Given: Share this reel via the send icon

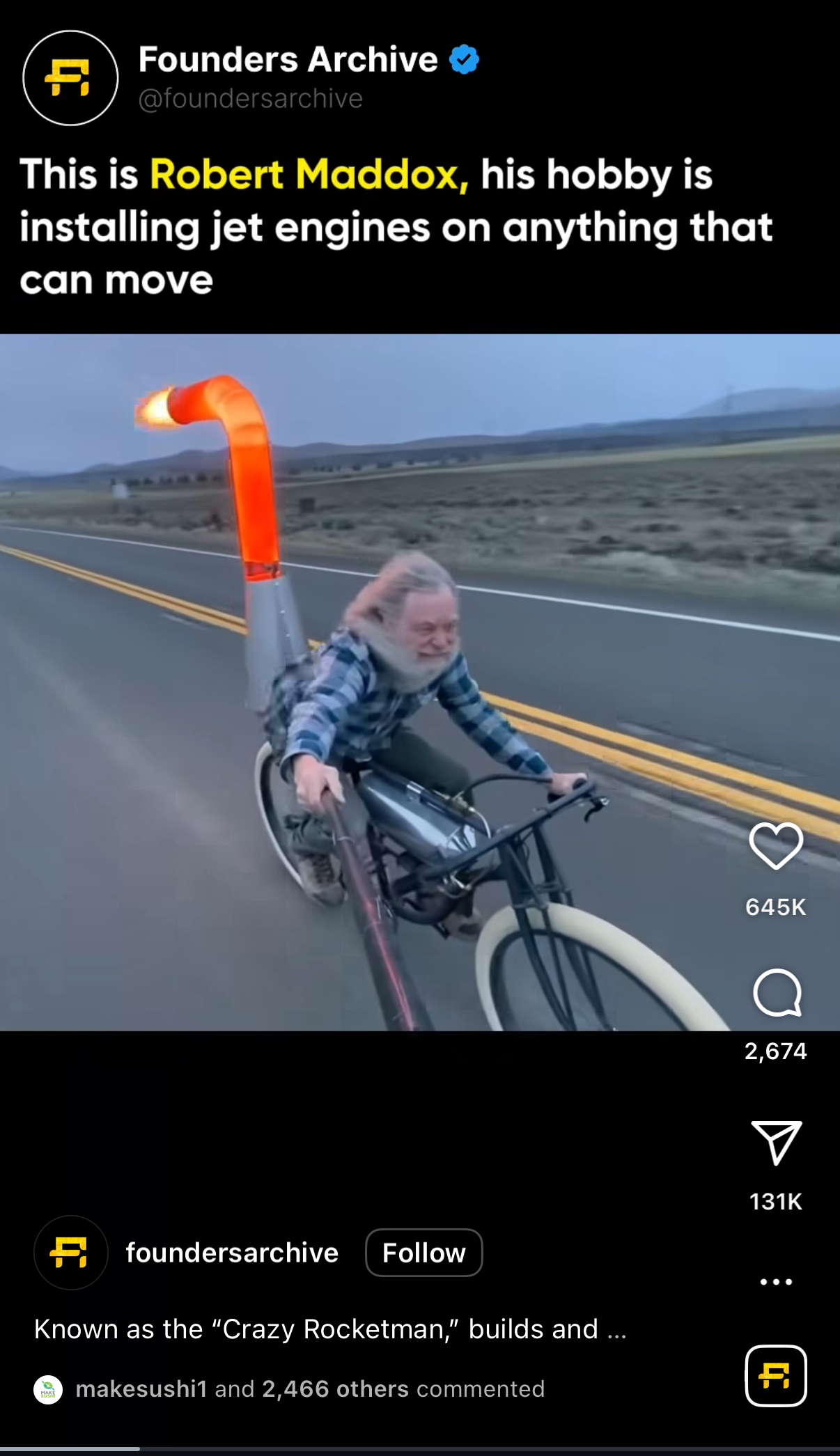Looking at the screenshot, I should 776,1143.
